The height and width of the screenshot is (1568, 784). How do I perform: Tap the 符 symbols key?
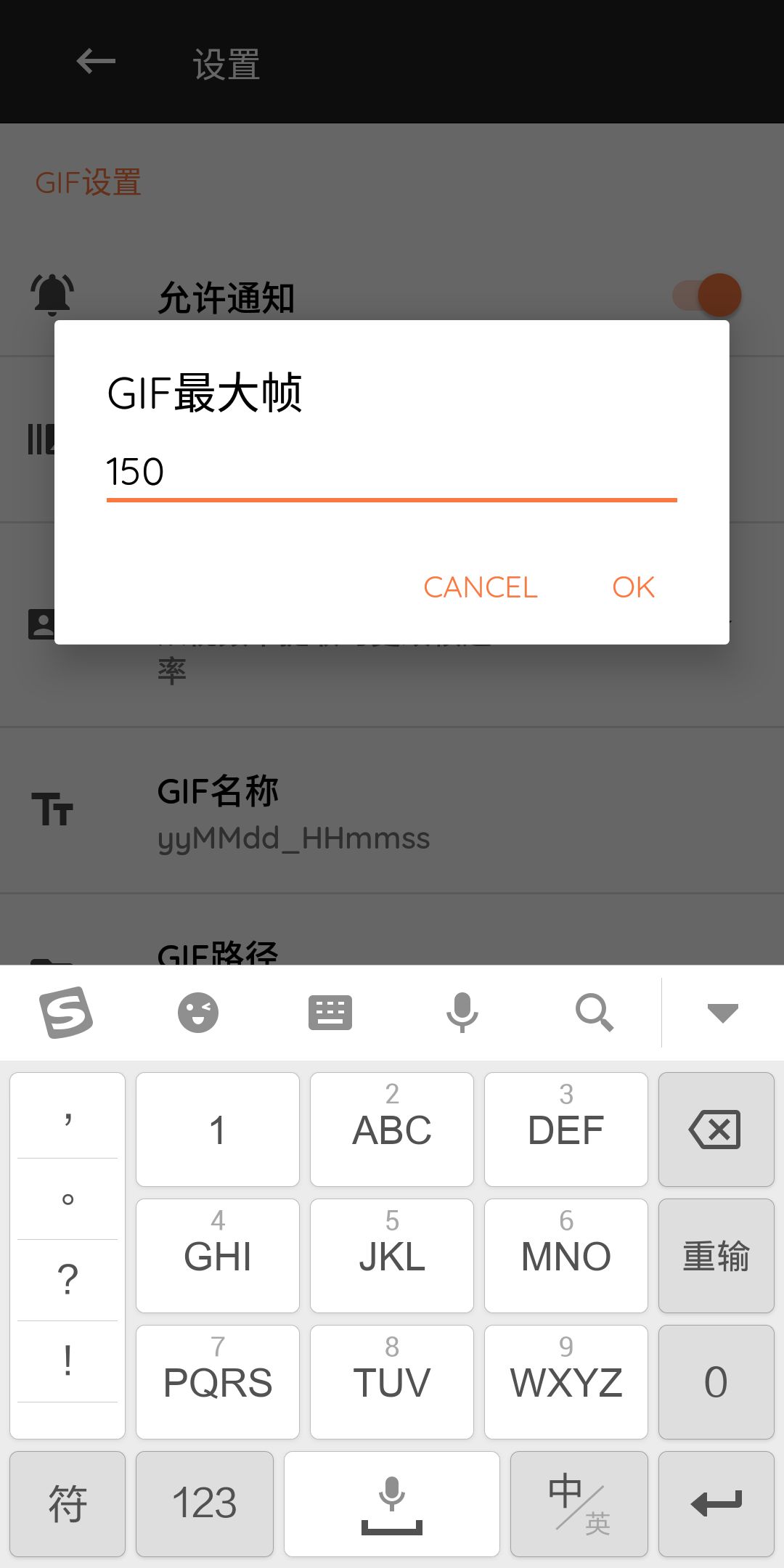(x=67, y=1504)
